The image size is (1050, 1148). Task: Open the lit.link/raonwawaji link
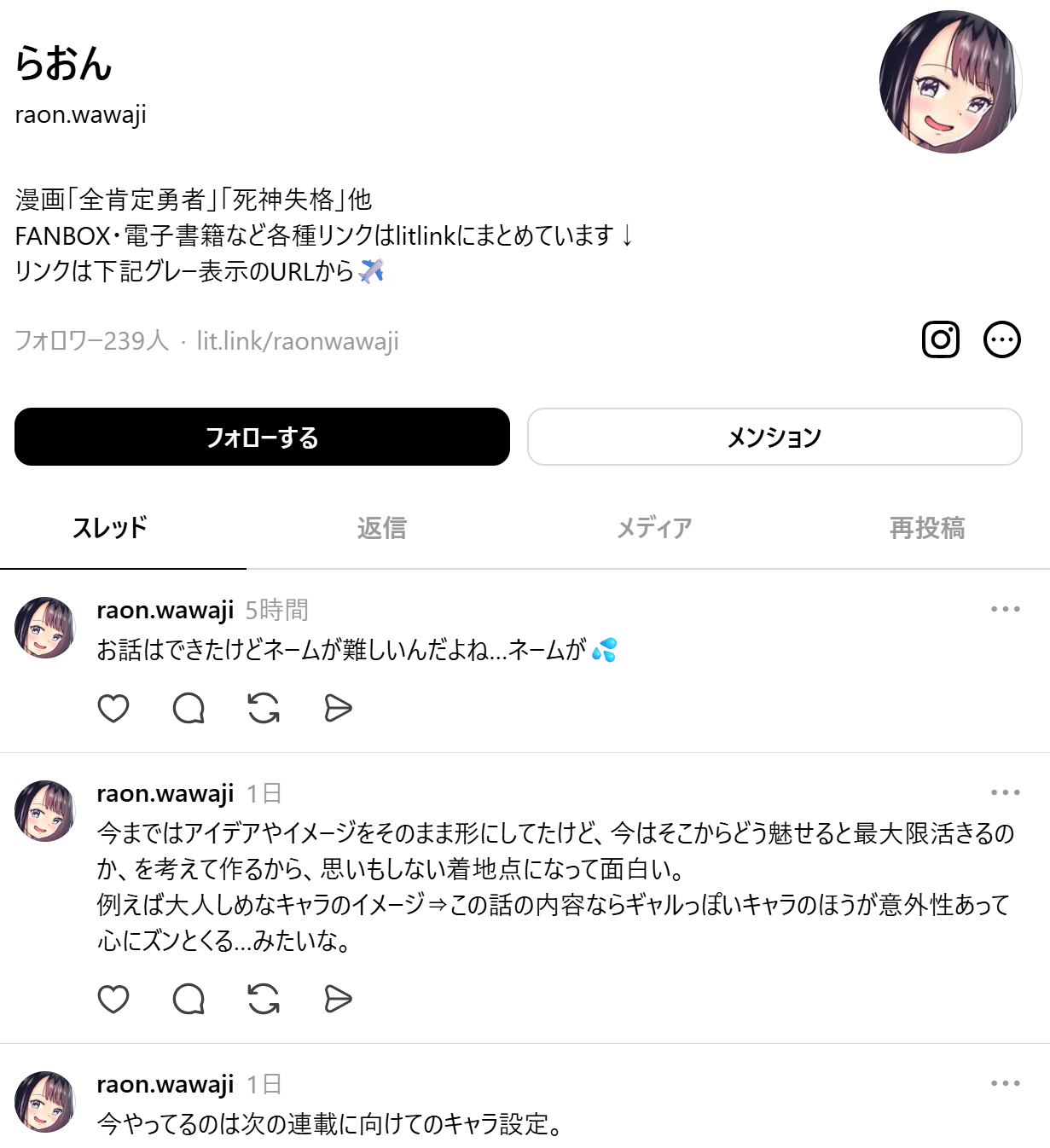[297, 341]
